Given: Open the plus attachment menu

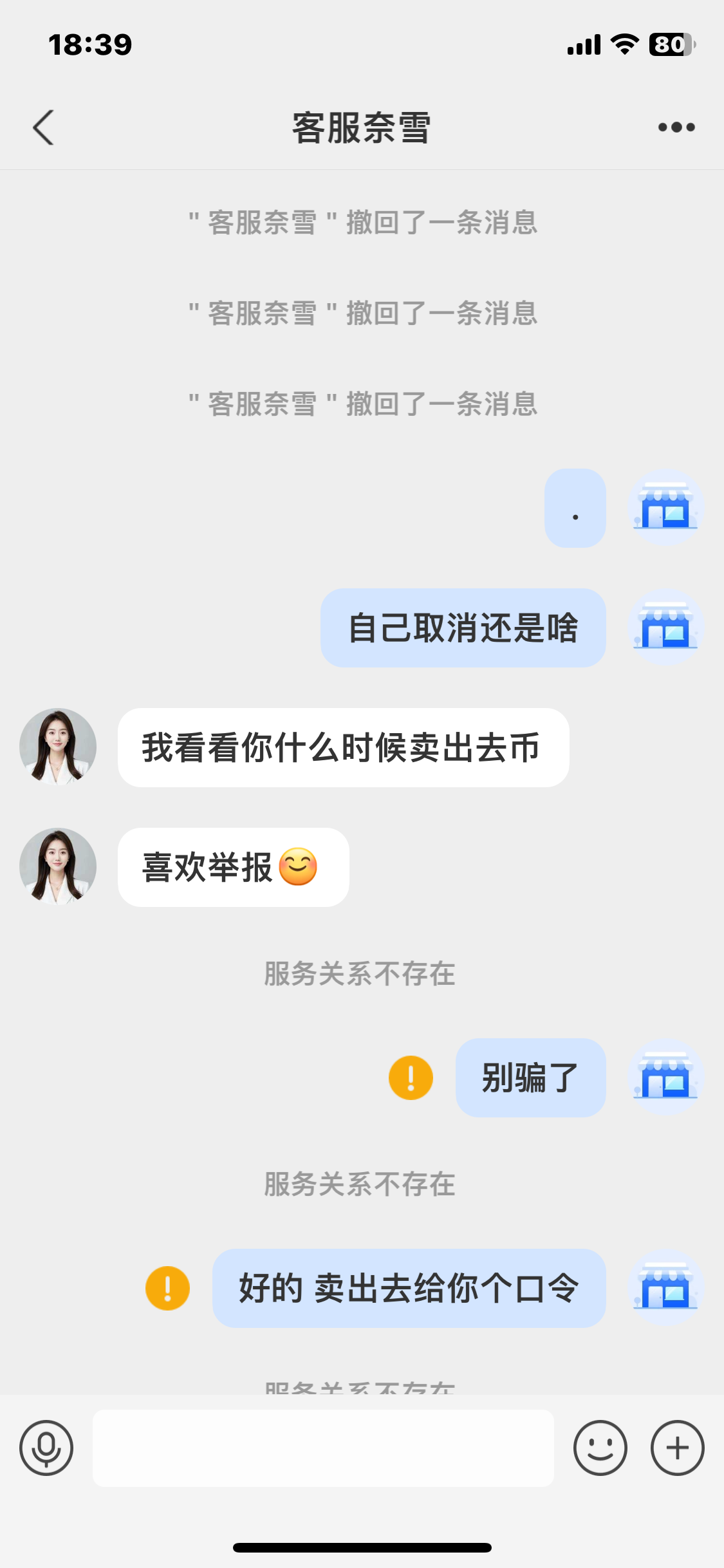Looking at the screenshot, I should (x=677, y=1448).
